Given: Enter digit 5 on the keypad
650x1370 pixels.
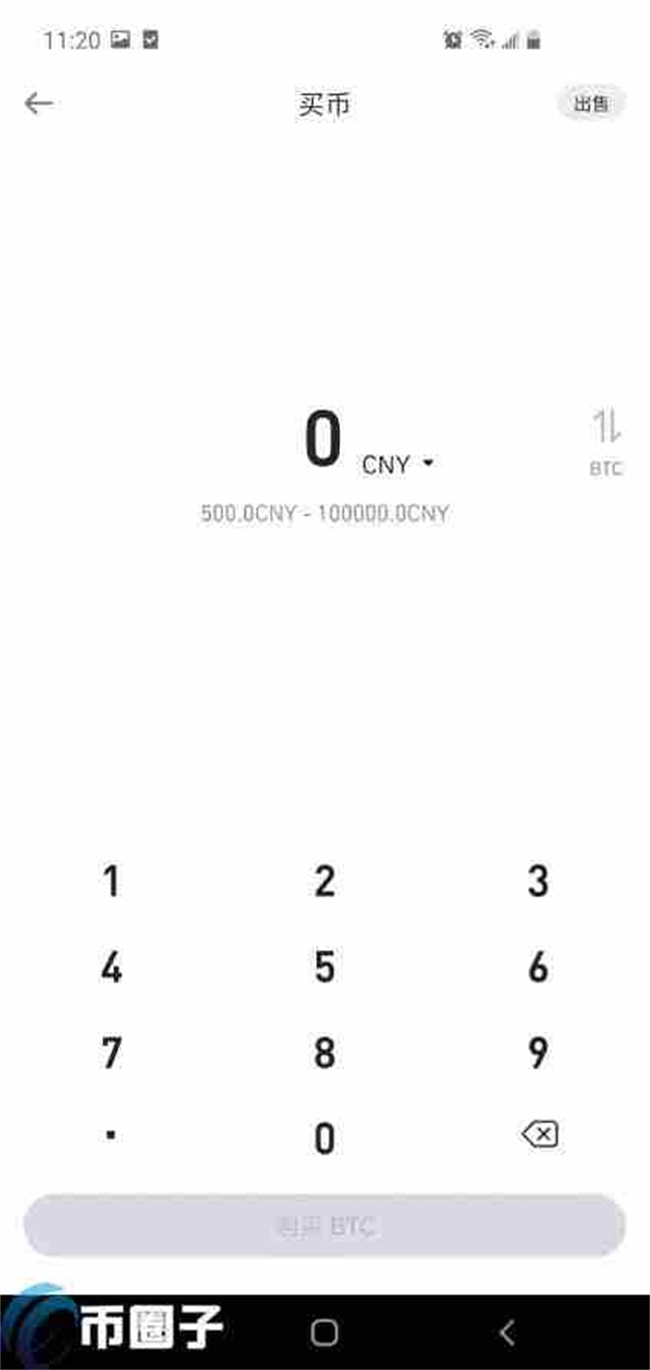Looking at the screenshot, I should tap(325, 967).
